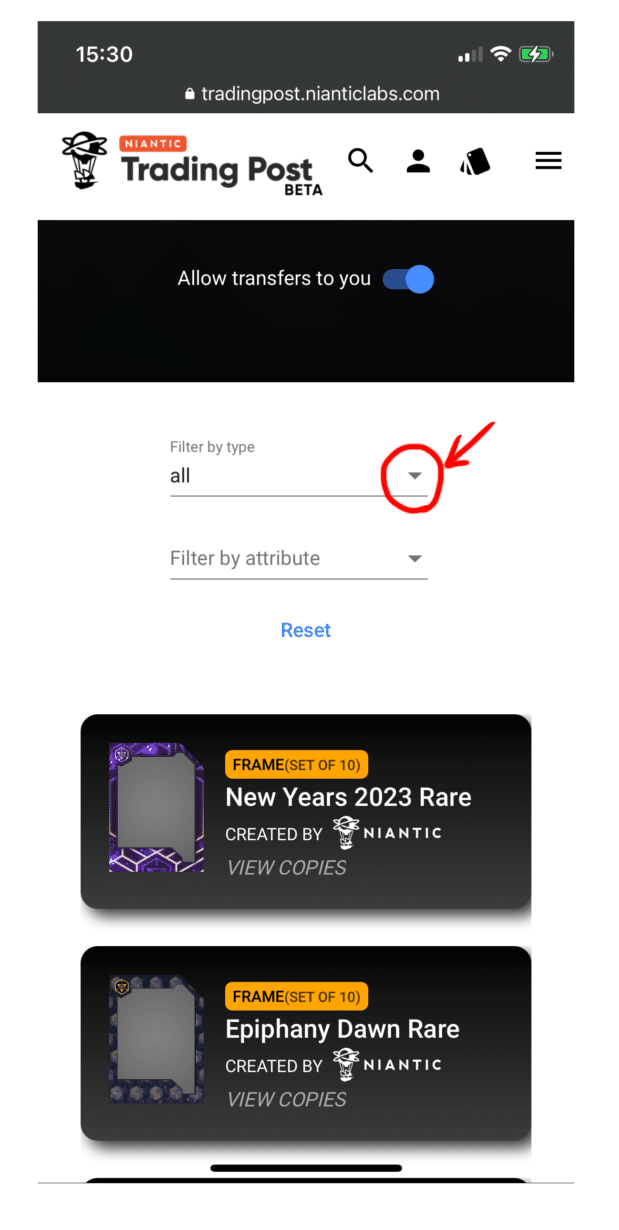This screenshot has height=1230, width=619.
Task: Open the Epiphany Dawn Rare card
Action: [x=306, y=1043]
